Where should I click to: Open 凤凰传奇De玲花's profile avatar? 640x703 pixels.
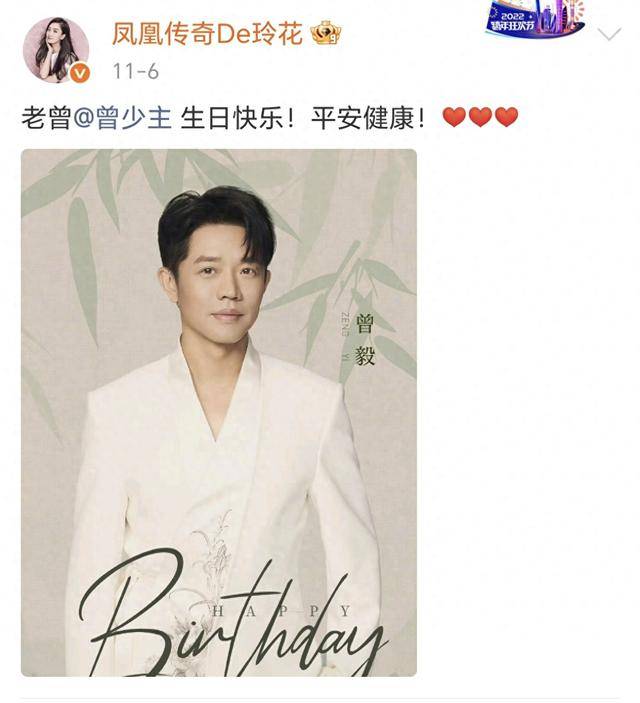pyautogui.click(x=56, y=50)
